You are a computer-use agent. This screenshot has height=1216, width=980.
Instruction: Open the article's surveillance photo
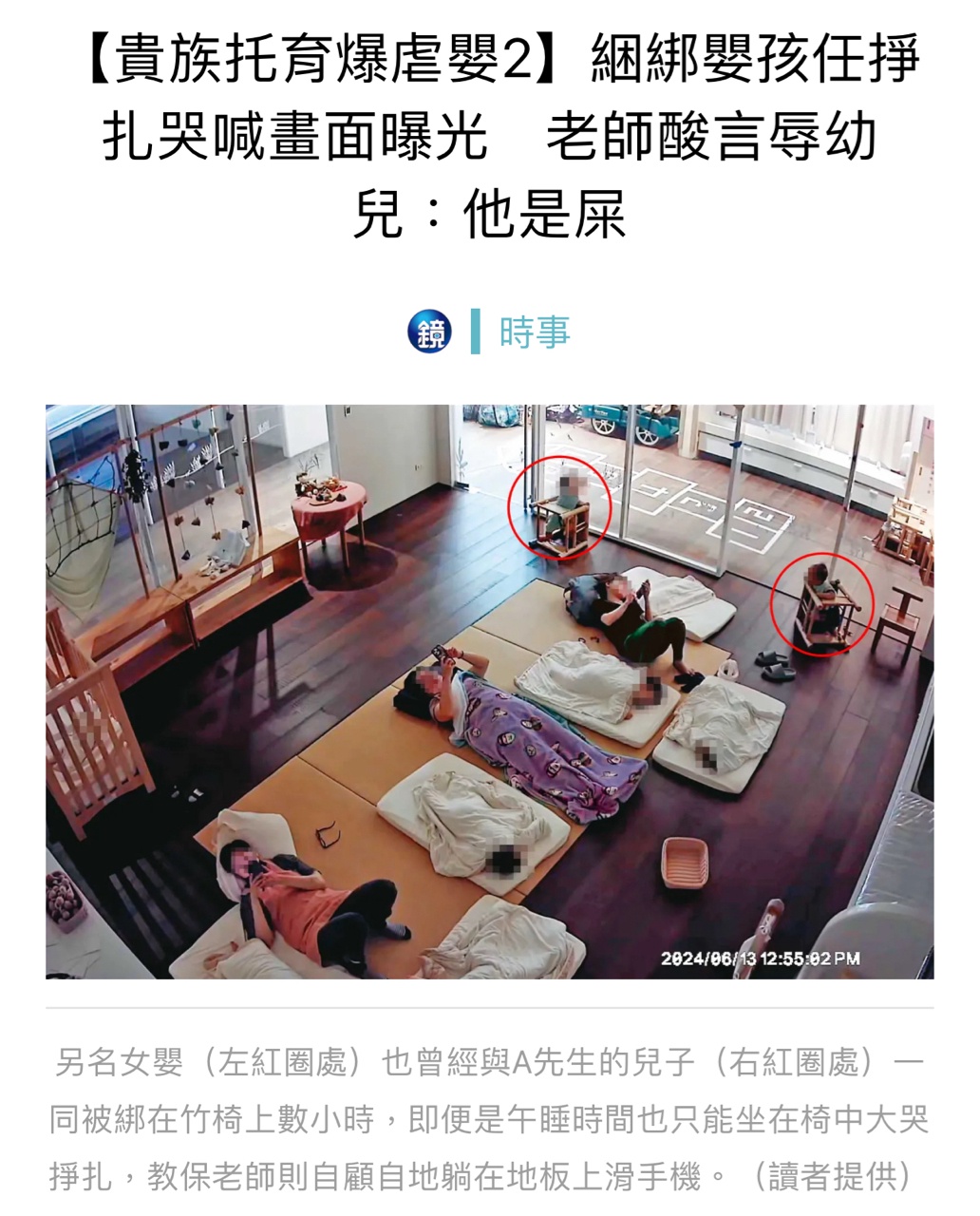490,692
